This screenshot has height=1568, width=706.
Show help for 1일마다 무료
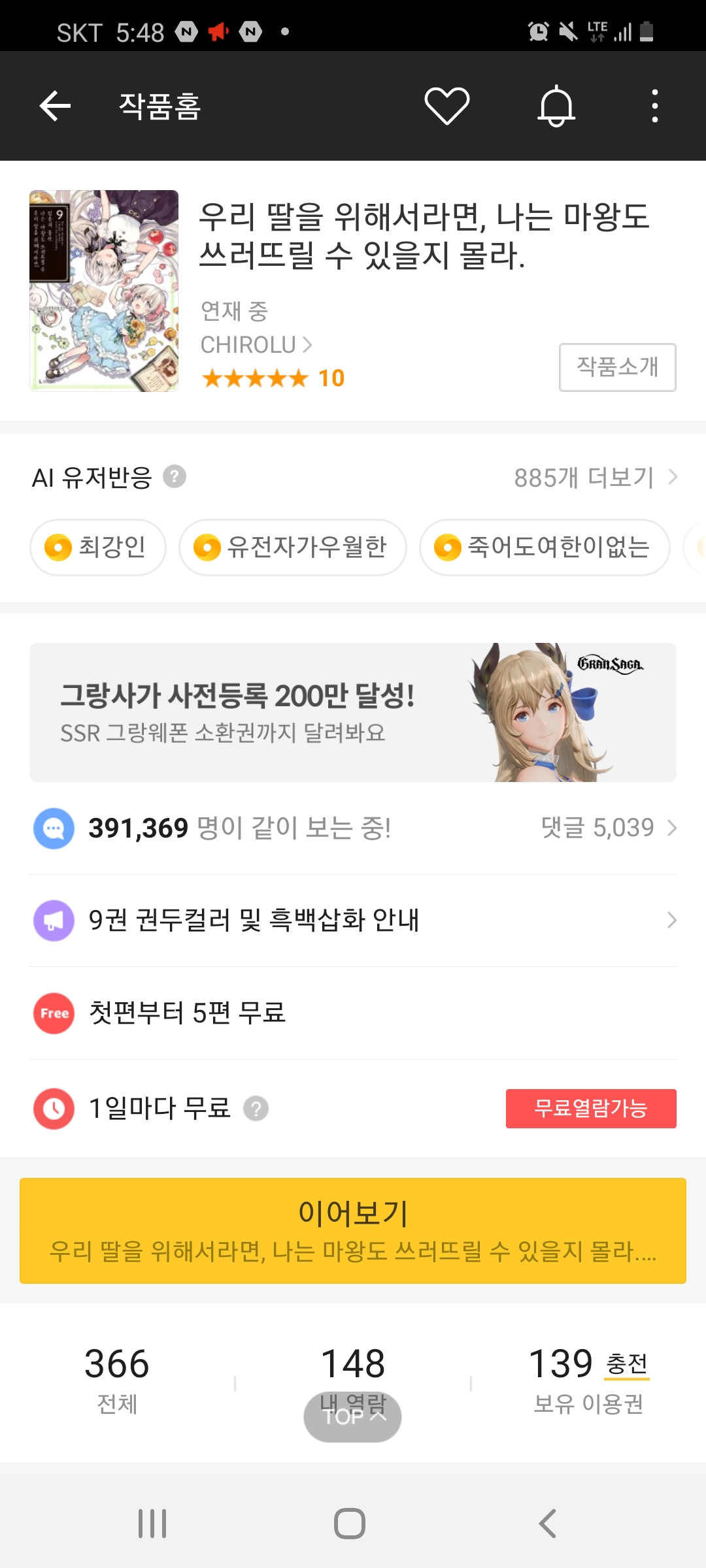click(x=256, y=1109)
